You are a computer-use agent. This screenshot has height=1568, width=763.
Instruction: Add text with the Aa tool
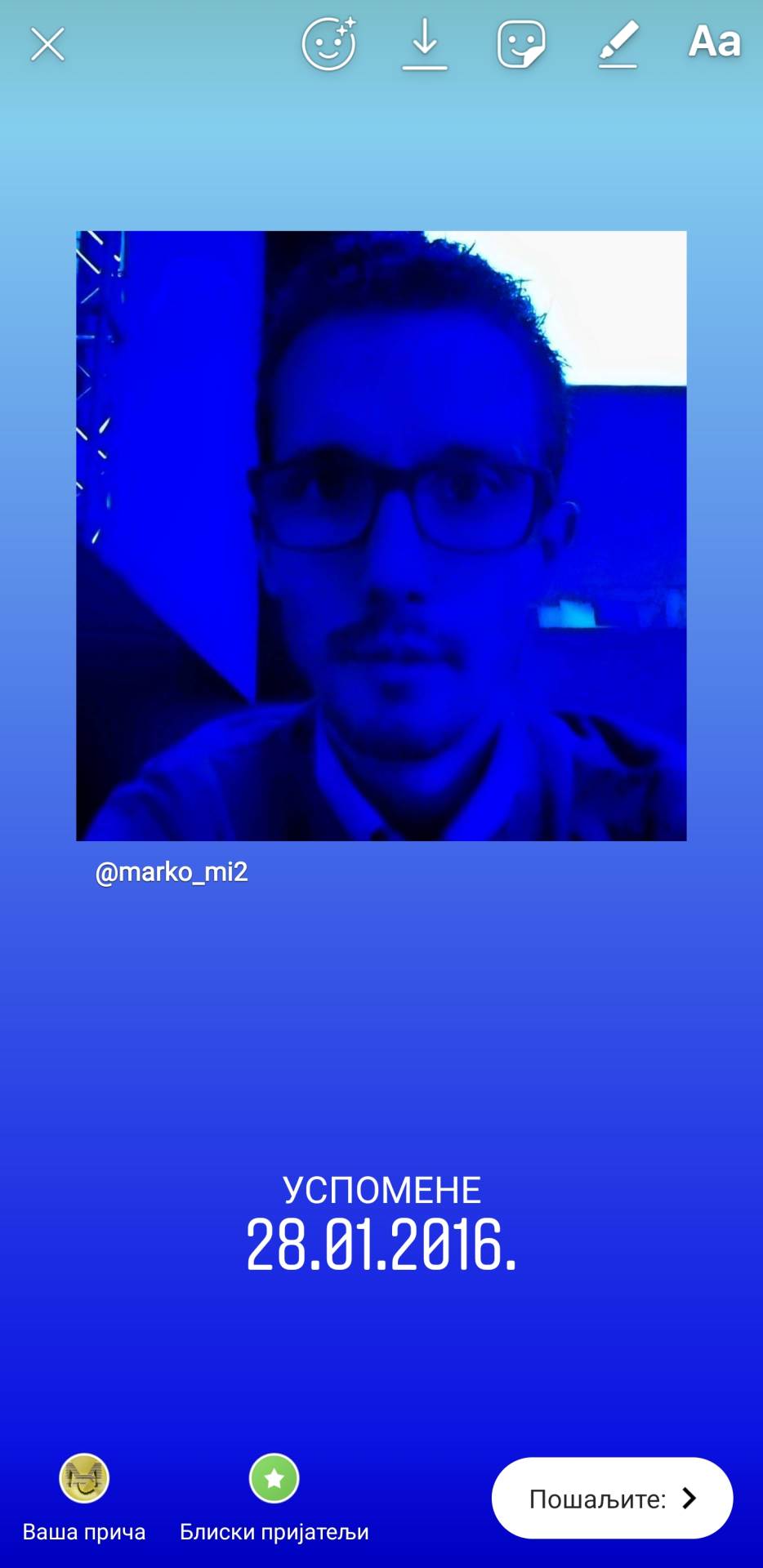pyautogui.click(x=715, y=42)
